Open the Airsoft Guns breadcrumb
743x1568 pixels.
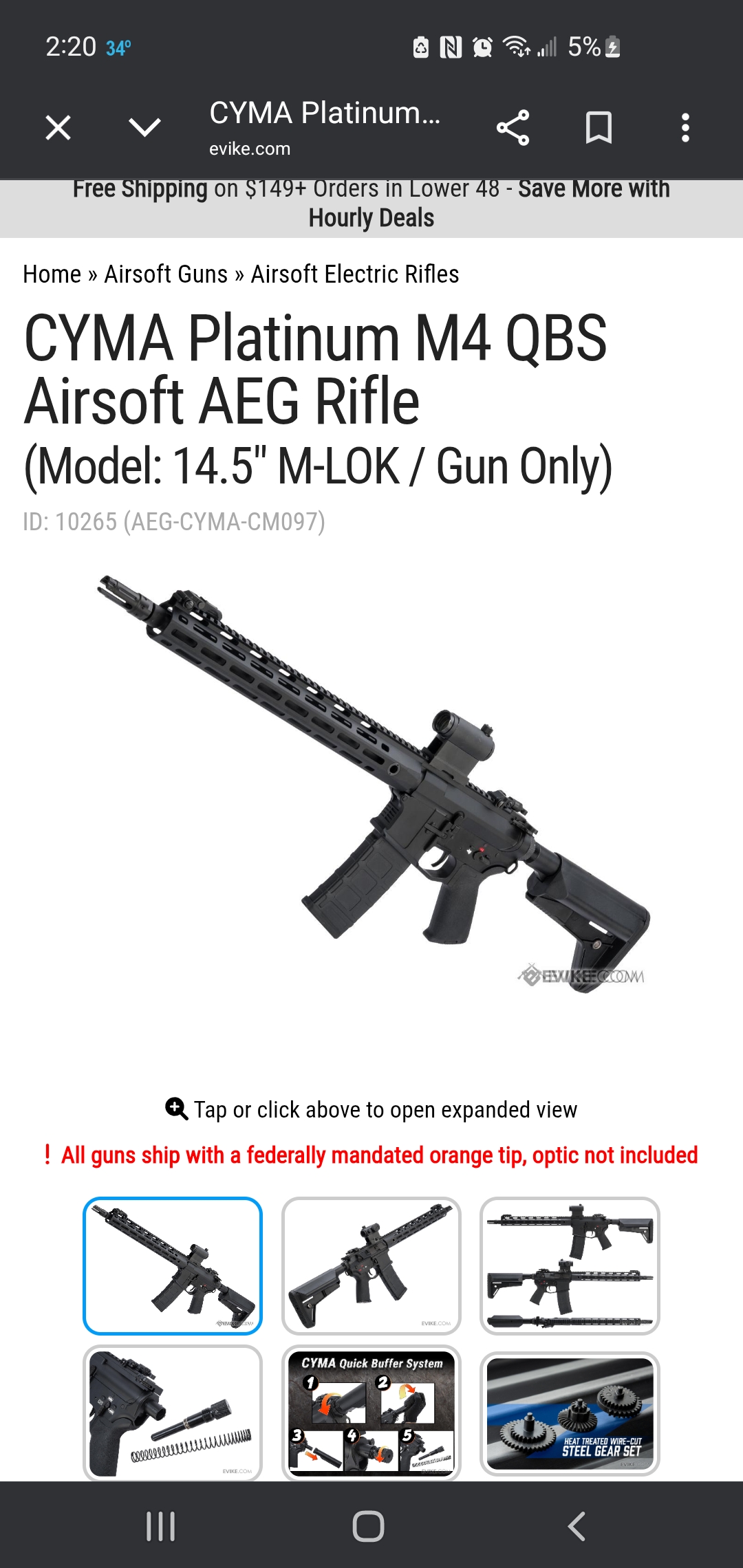(166, 274)
